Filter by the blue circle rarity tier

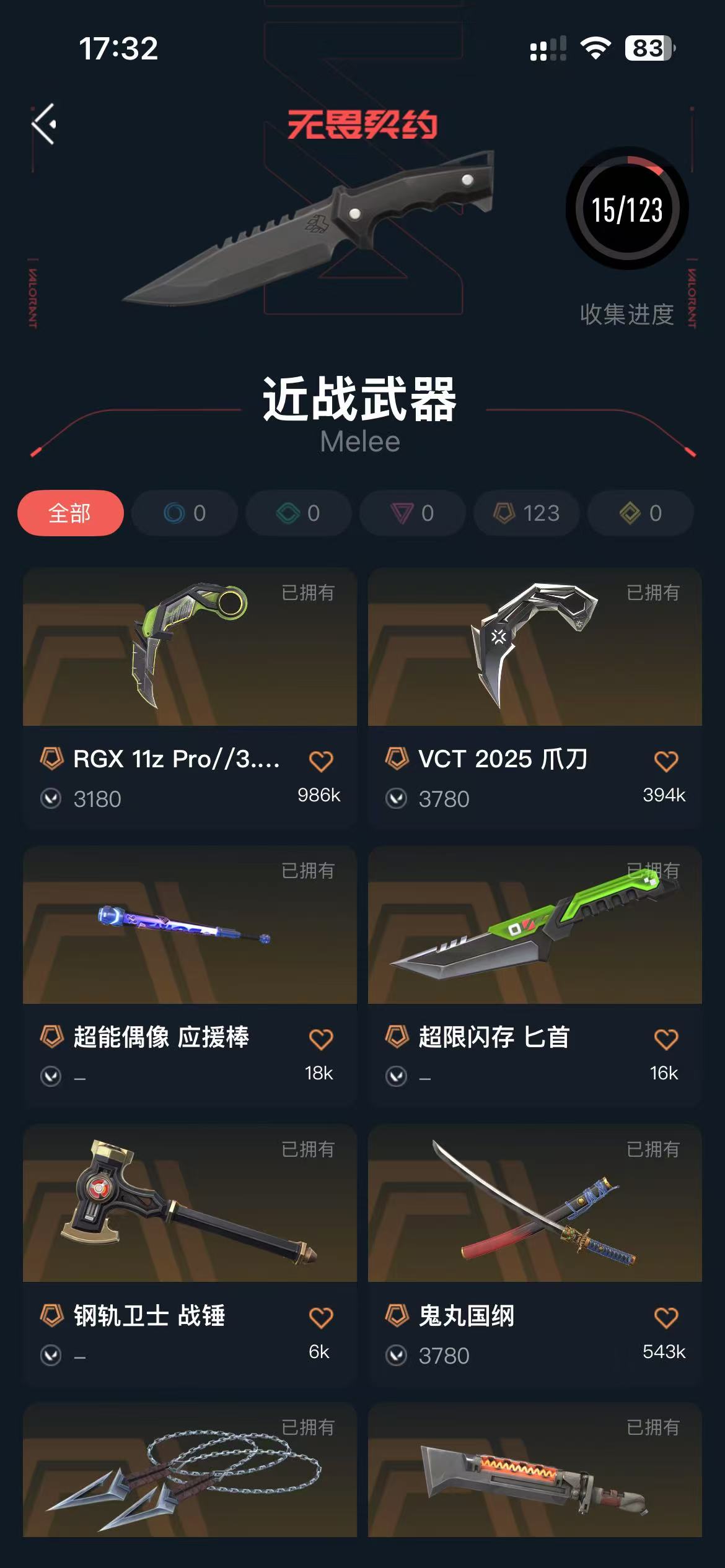(185, 513)
